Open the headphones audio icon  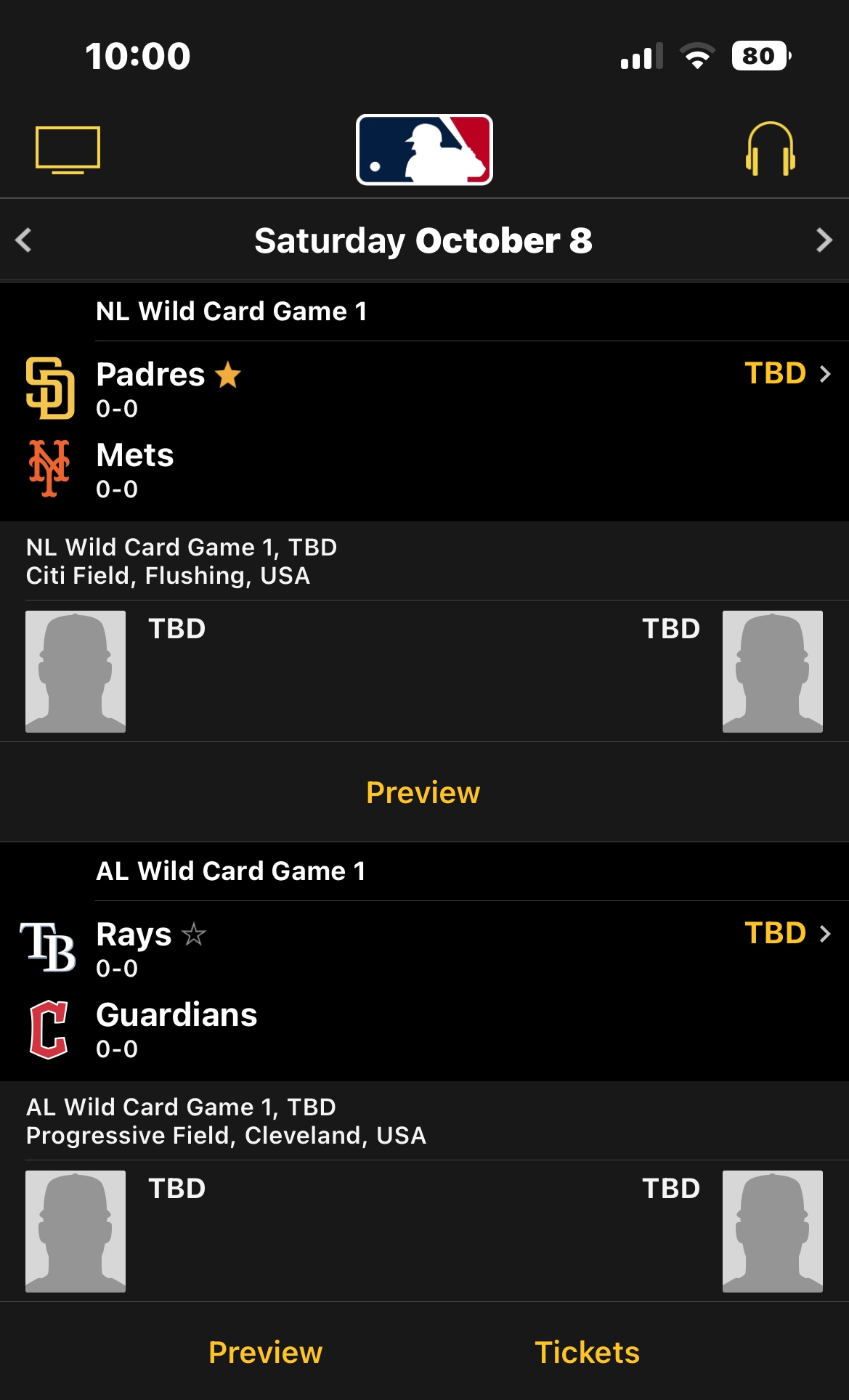[771, 149]
